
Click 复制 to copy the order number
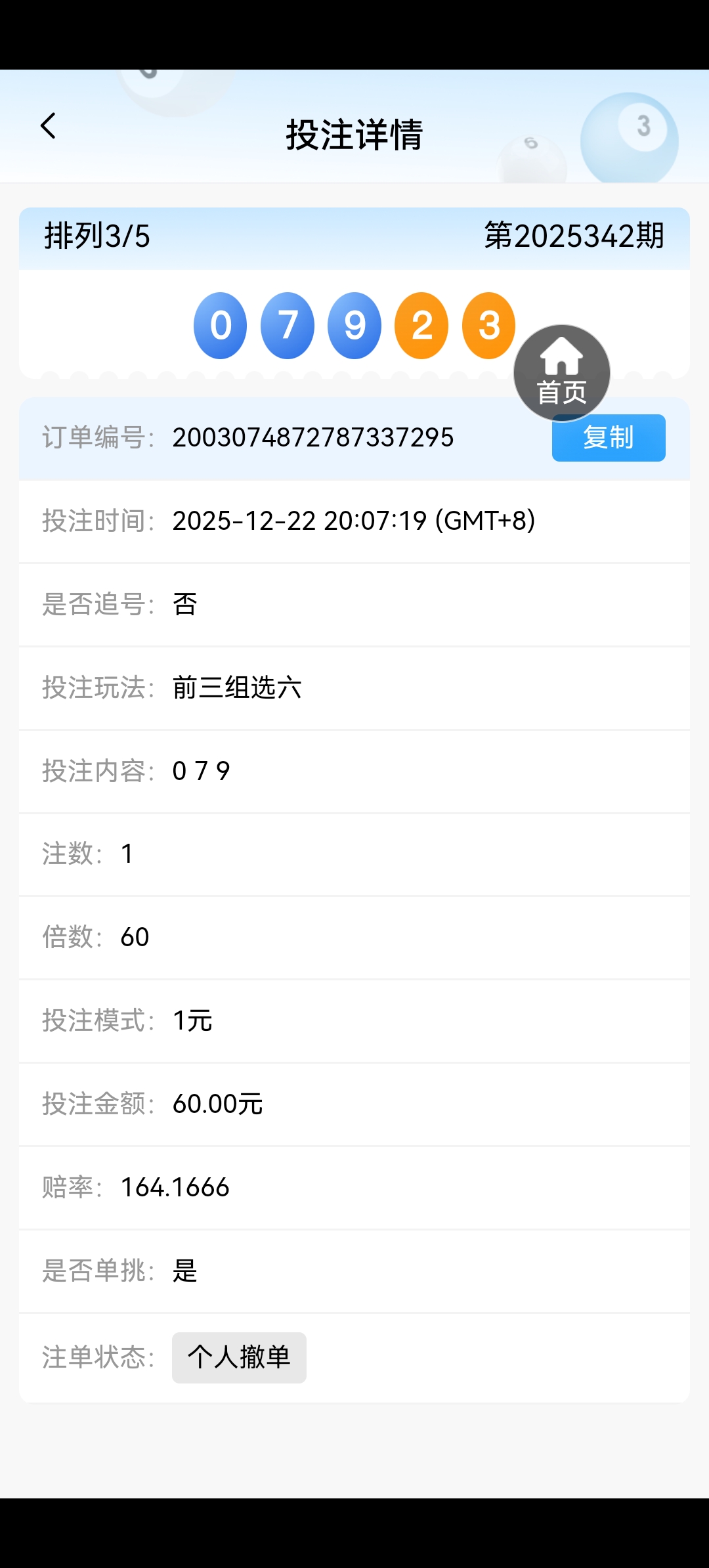coord(607,437)
